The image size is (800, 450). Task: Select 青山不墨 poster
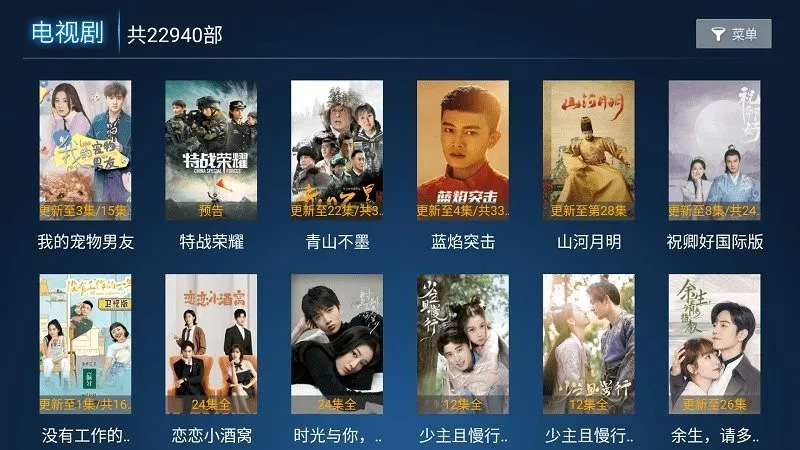(x=337, y=150)
